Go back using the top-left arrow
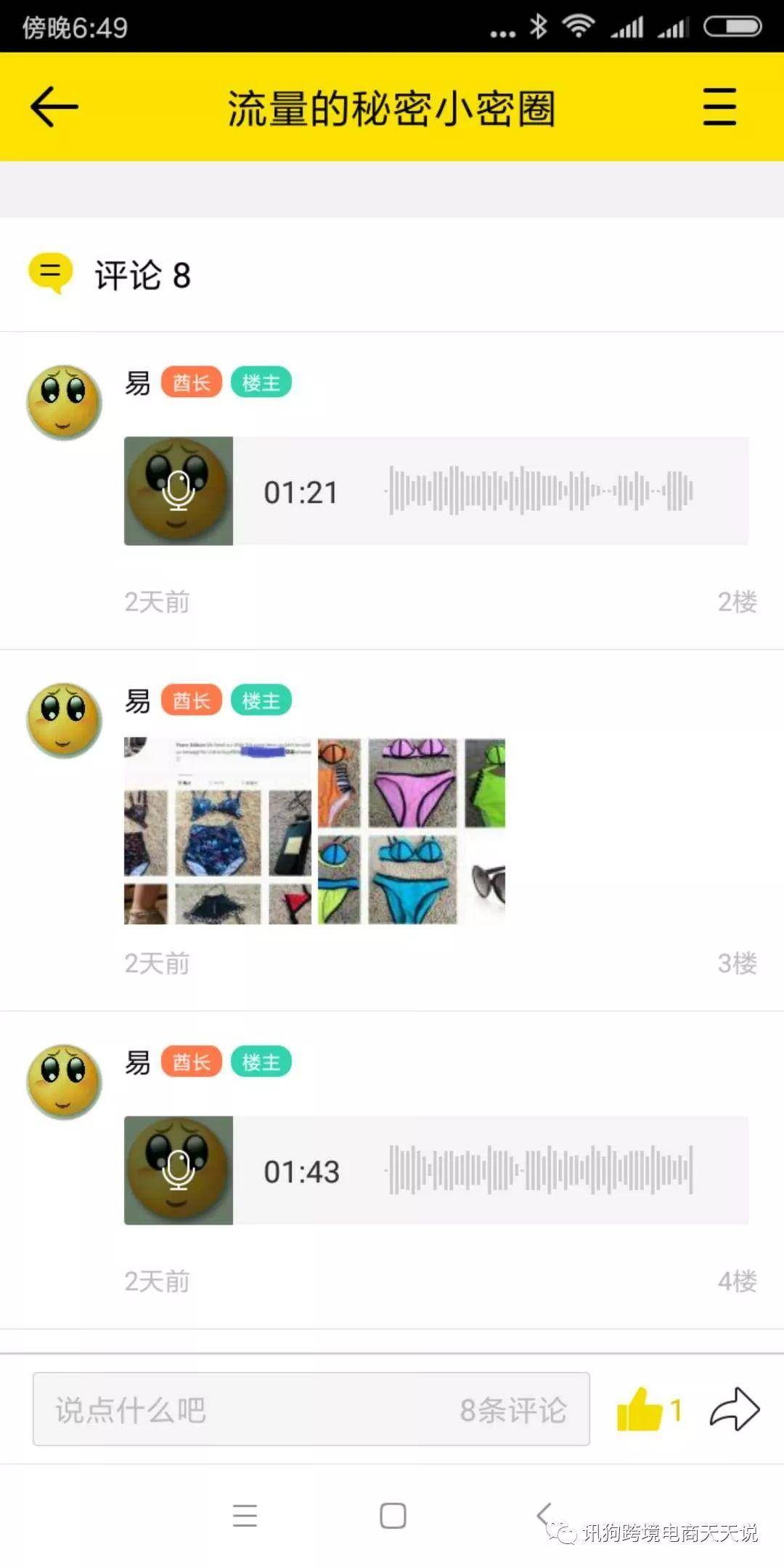784x1568 pixels. (54, 107)
